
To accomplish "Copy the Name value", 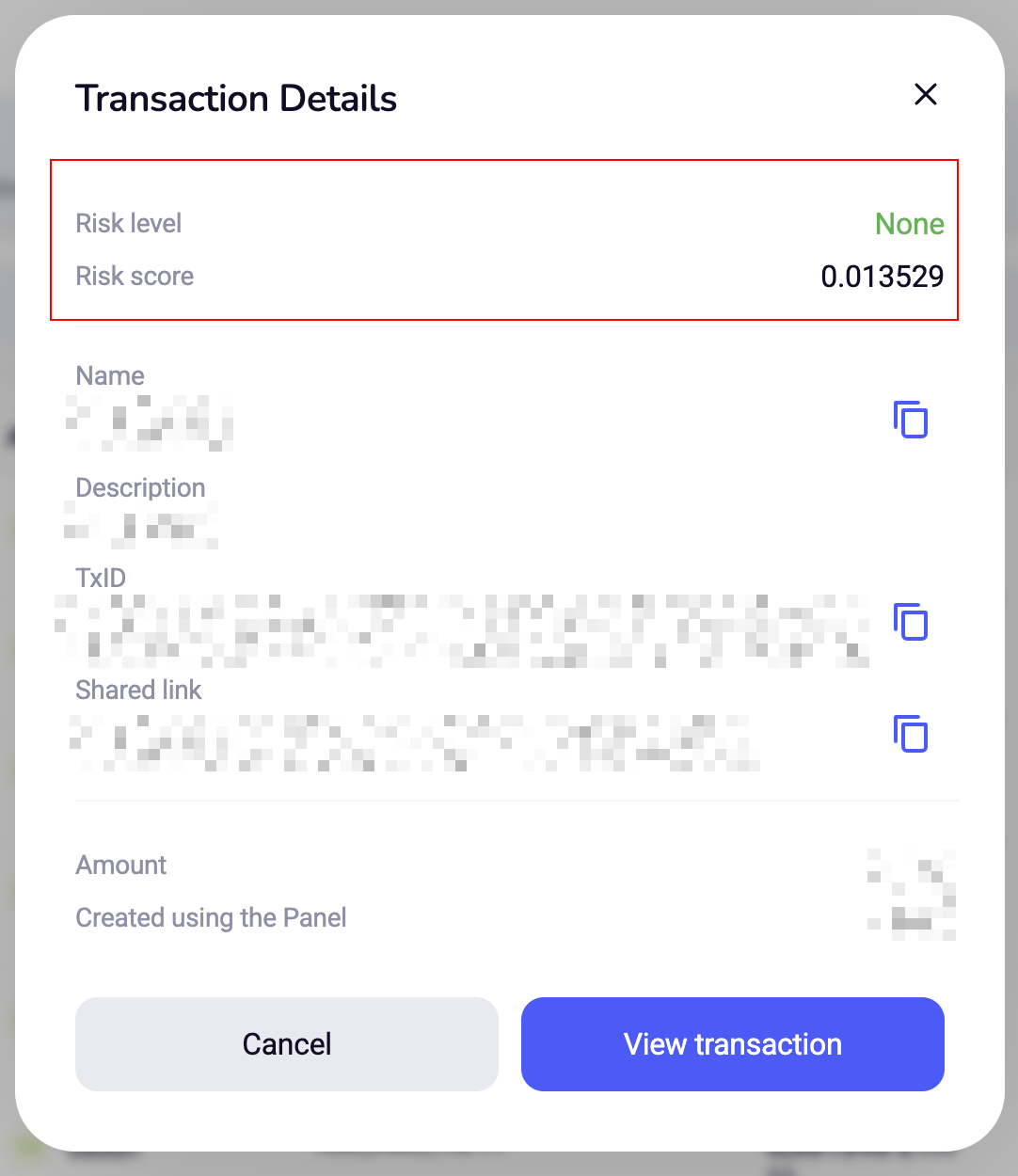I will 911,420.
